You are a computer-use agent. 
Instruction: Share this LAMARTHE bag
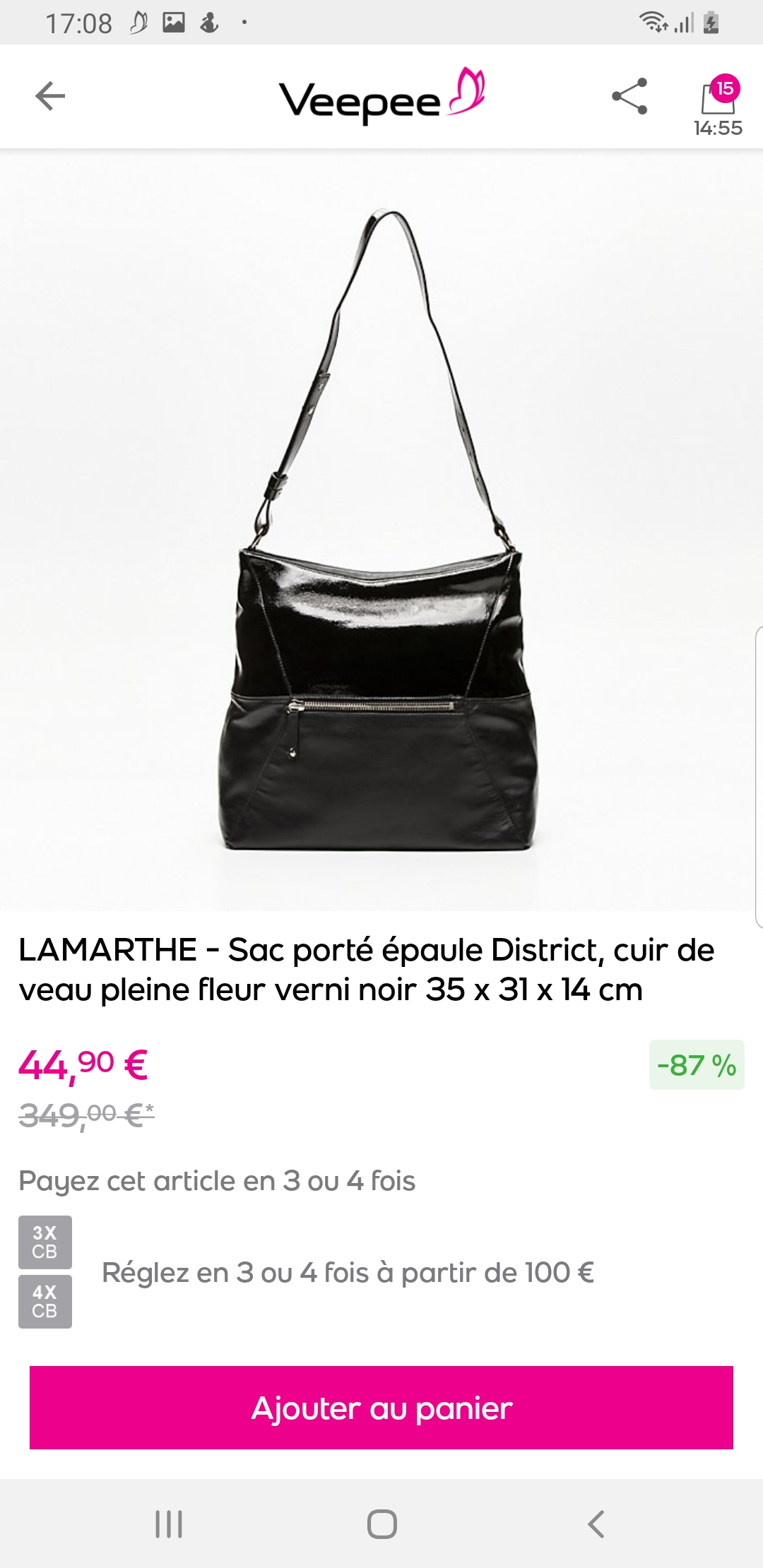click(629, 96)
